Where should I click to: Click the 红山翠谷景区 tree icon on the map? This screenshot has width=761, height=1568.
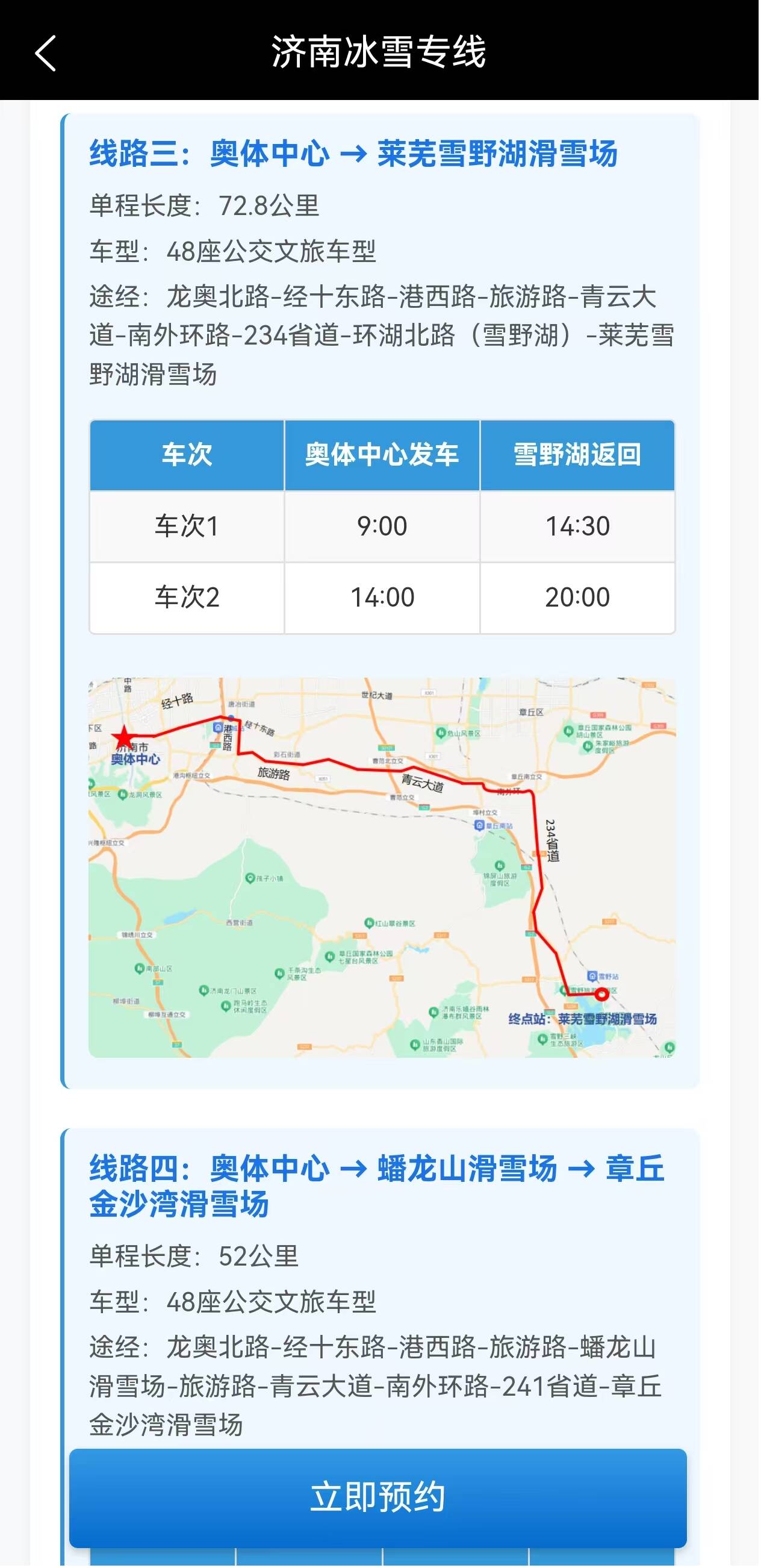[368, 923]
